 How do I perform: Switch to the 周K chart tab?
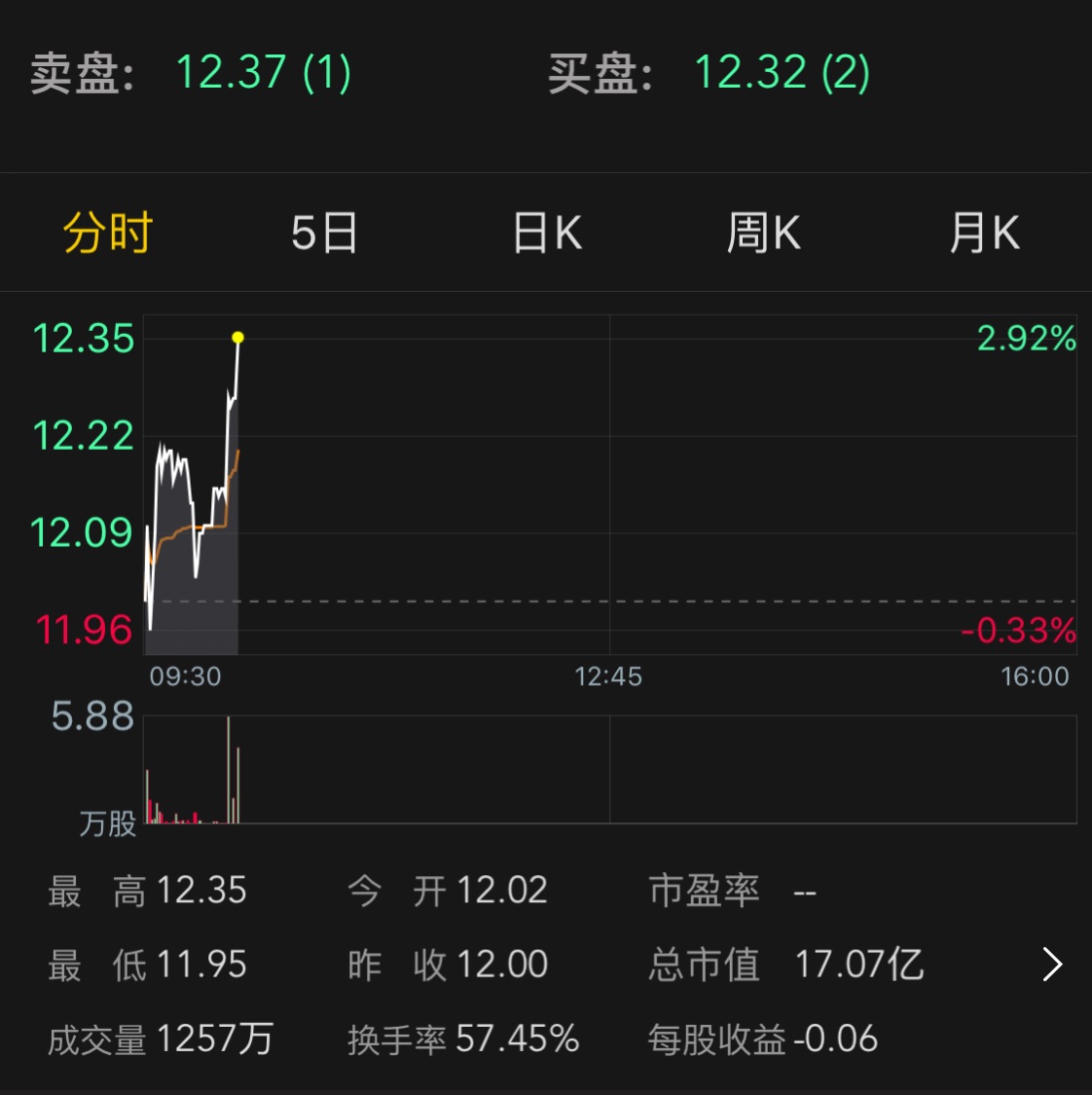764,234
